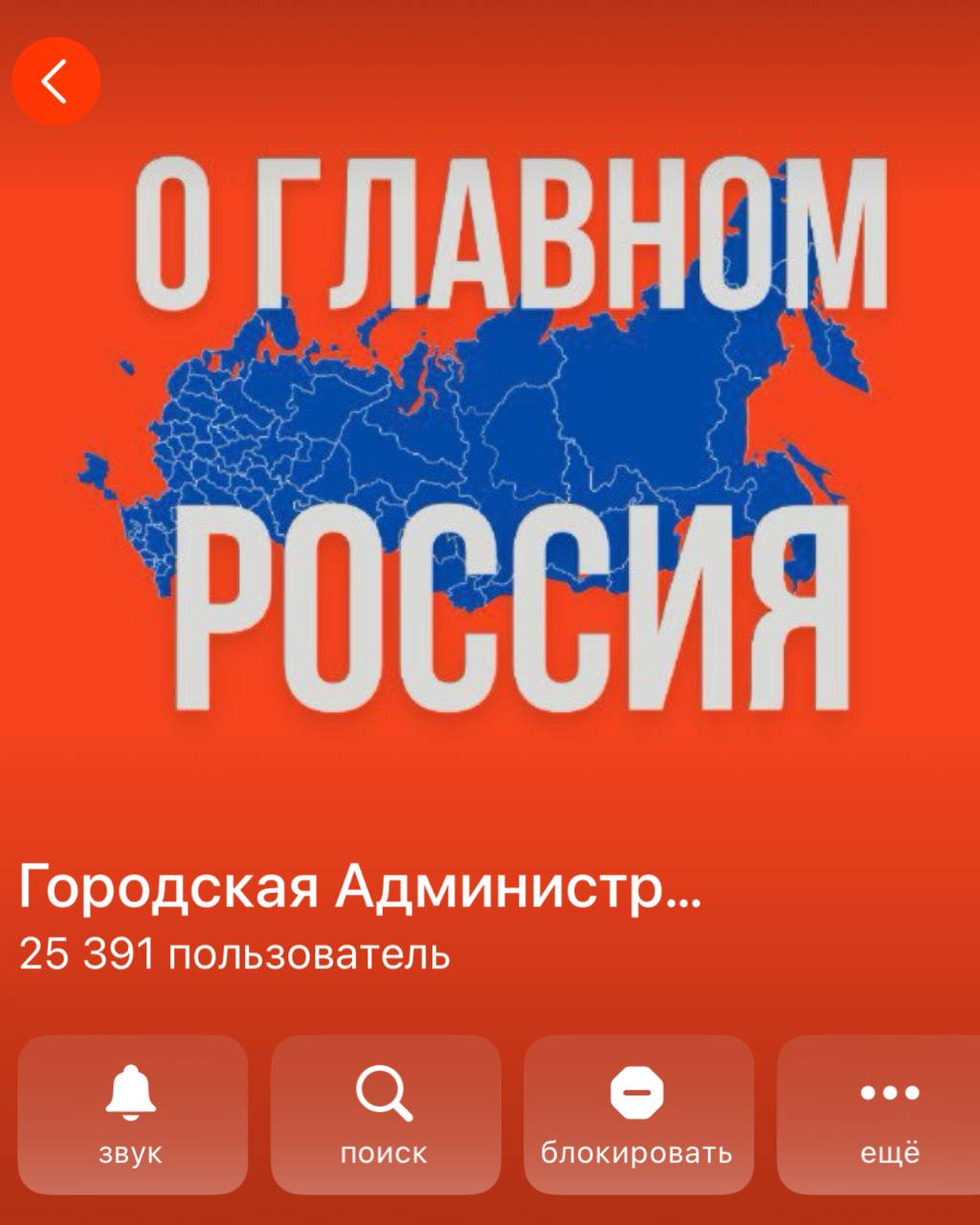Tap the О ГЛАВНОМ РОССИЯ banner image
Image resolution: width=980 pixels, height=1225 pixels.
tap(490, 431)
